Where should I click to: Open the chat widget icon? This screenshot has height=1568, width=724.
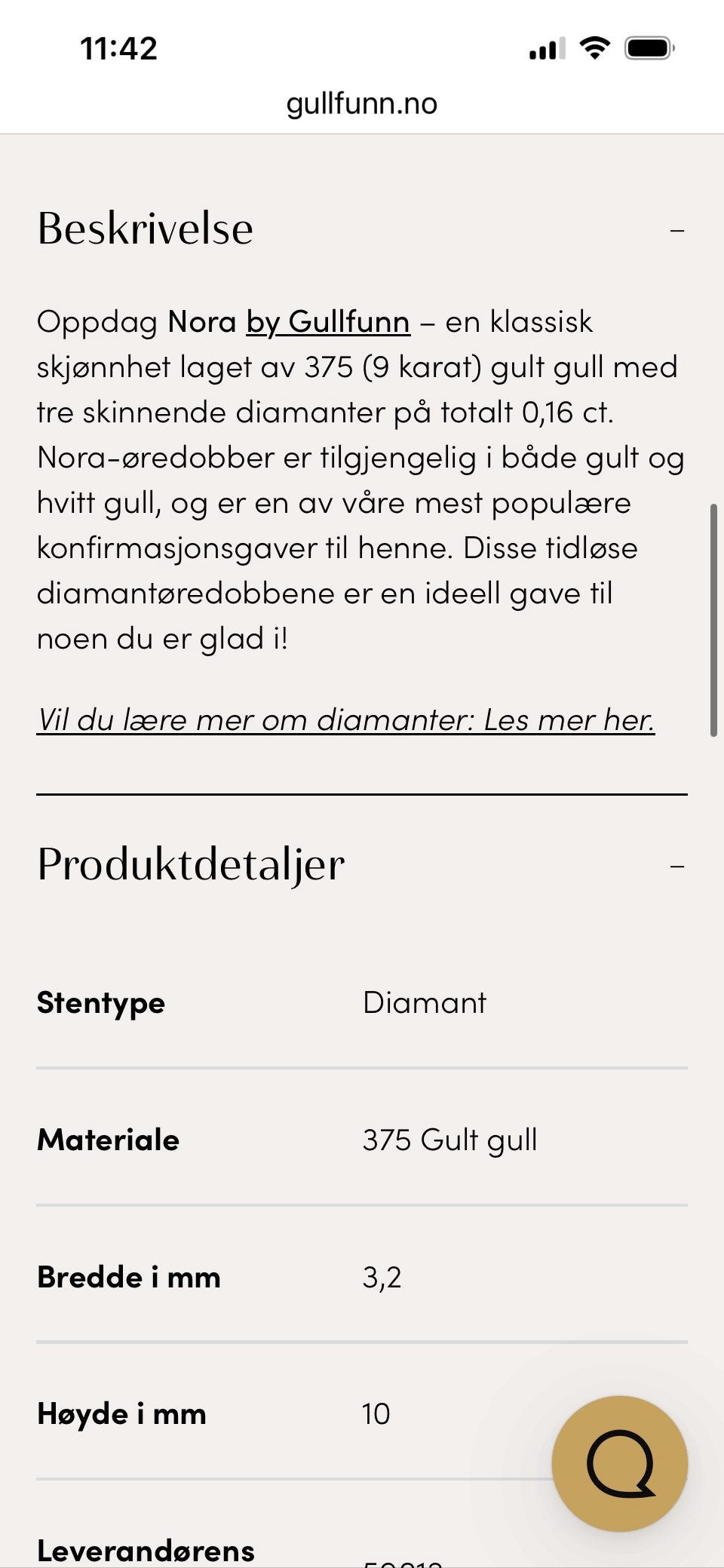618,1462
